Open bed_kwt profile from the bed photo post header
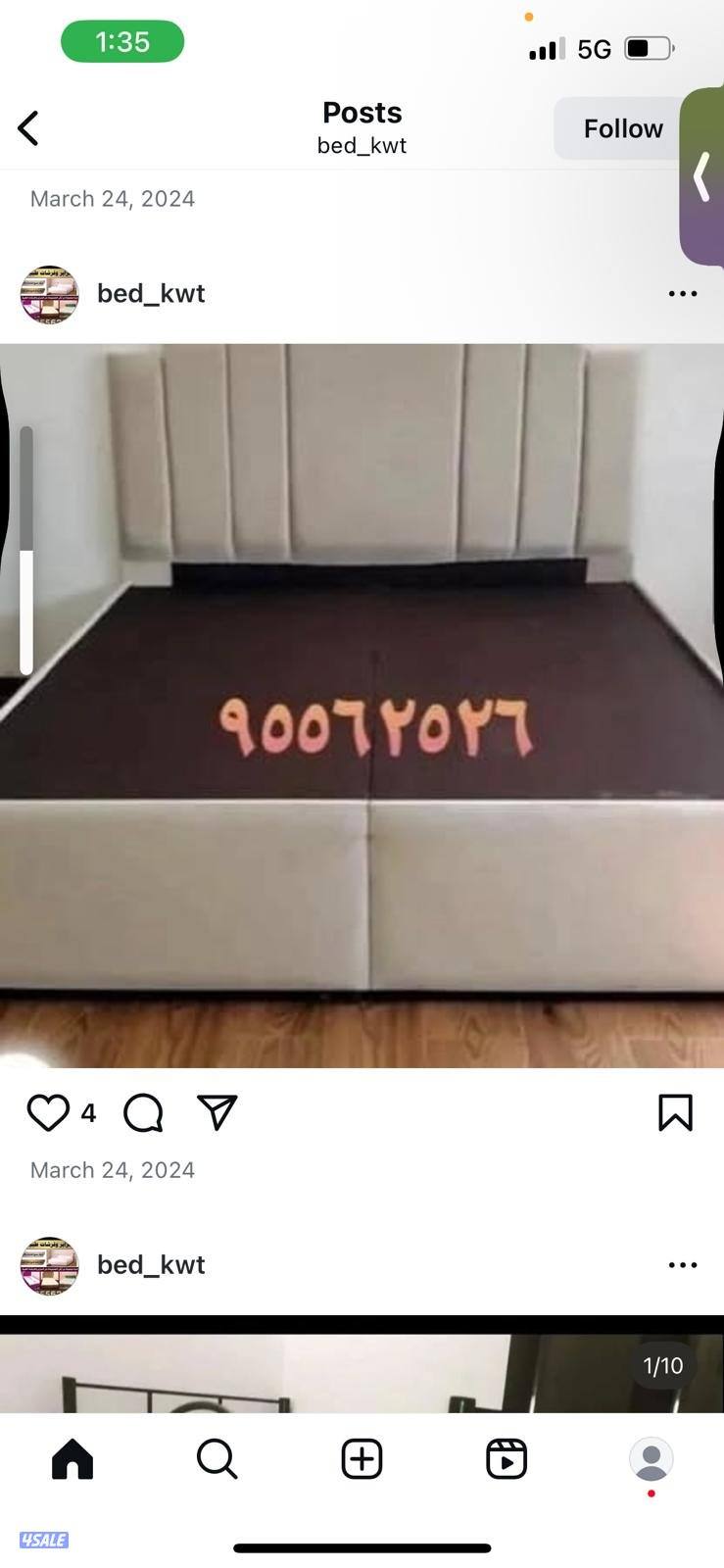 tap(150, 293)
